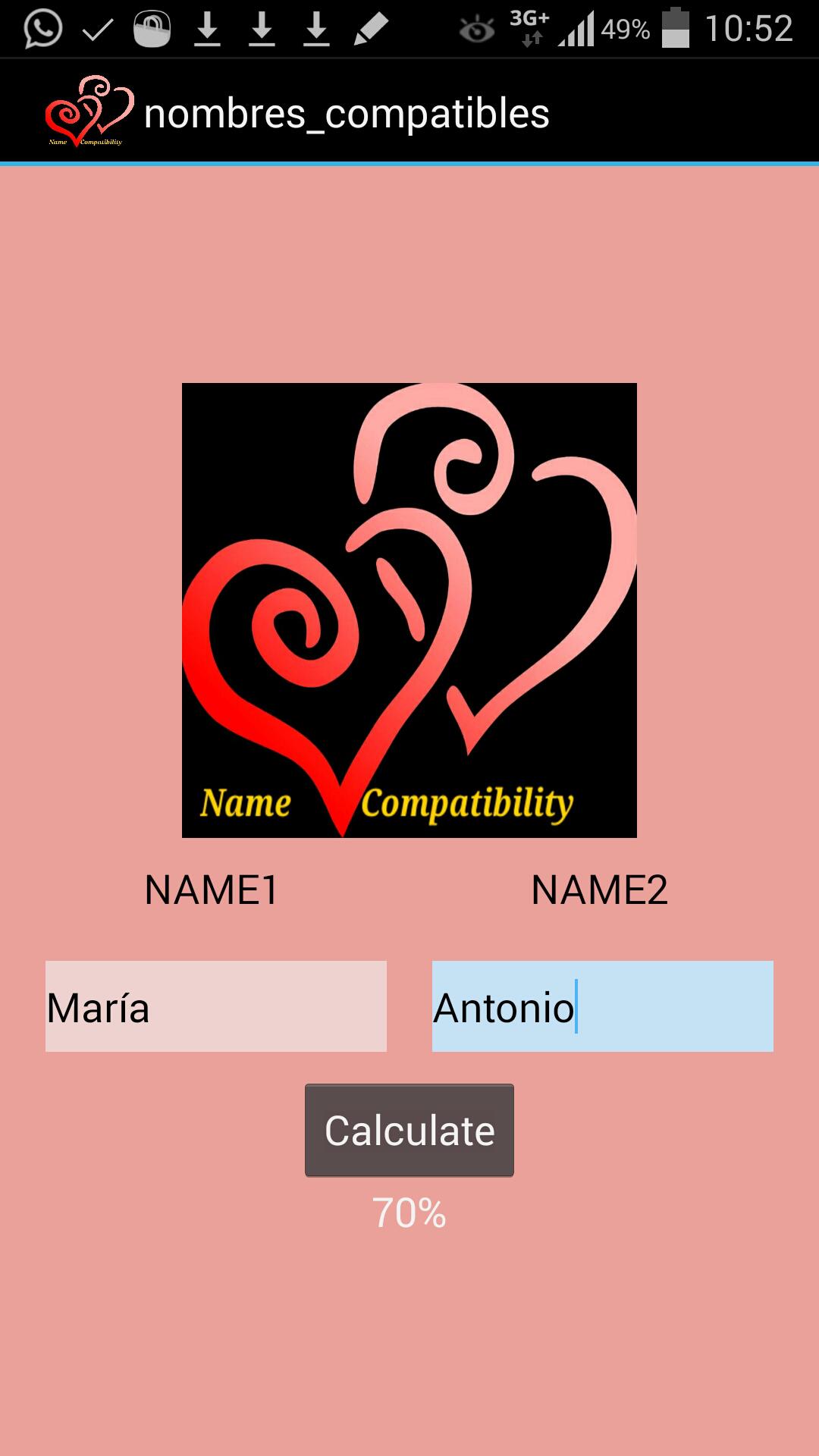The height and width of the screenshot is (1456, 819).
Task: Tap the Calculate button
Action: (409, 1130)
